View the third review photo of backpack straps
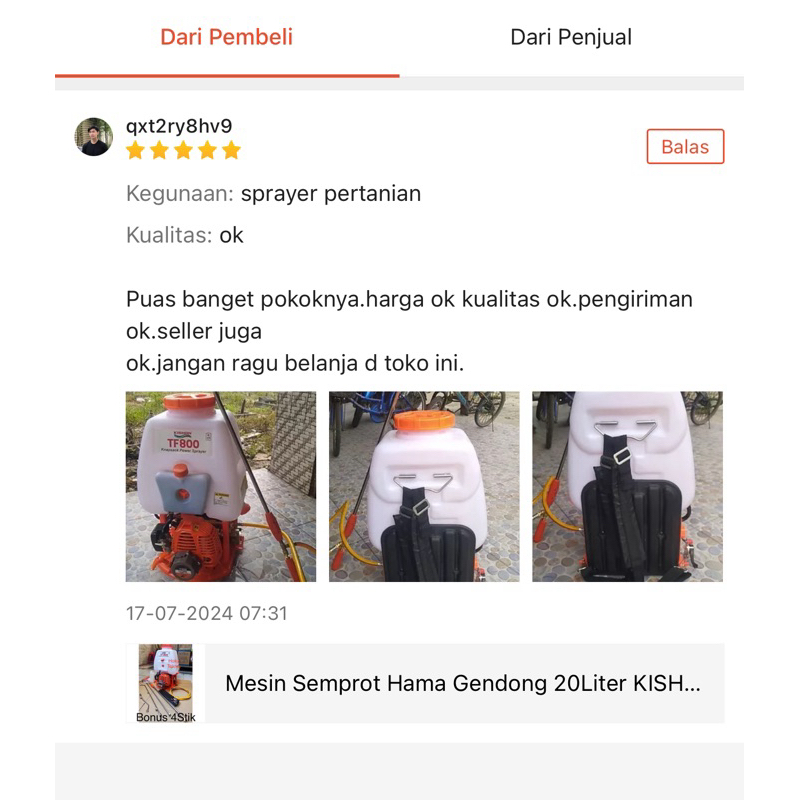 pos(627,487)
